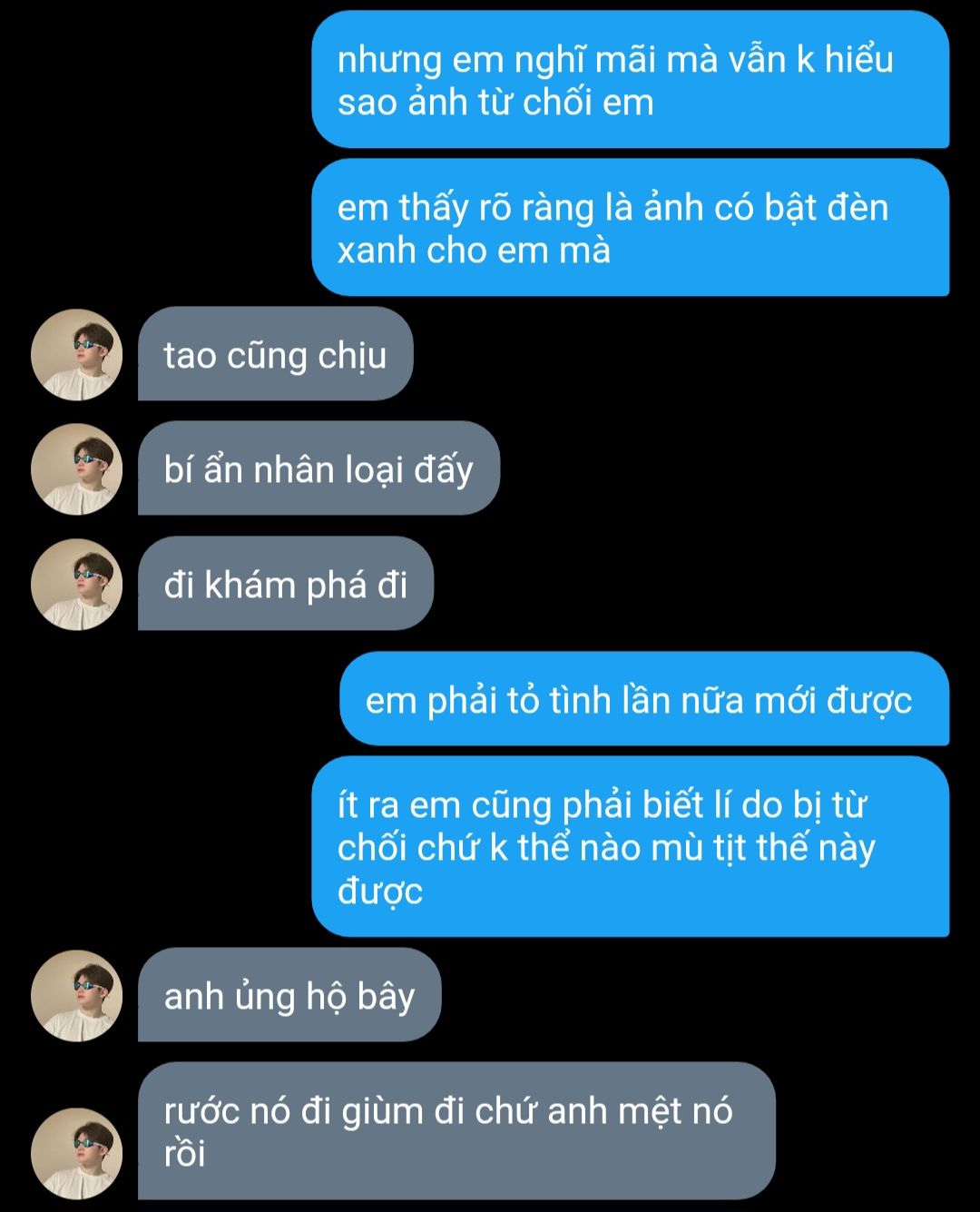Open sender's avatar beside "tao cũng chịu"
Viewport: 980px width, 1212px height.
pos(77,355)
